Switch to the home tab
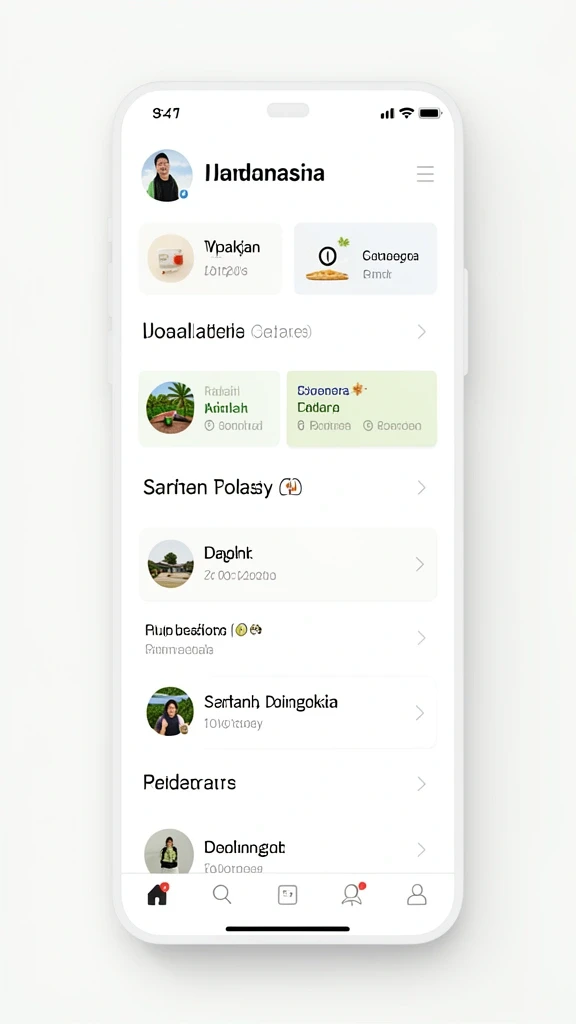The height and width of the screenshot is (1024, 576). pyautogui.click(x=157, y=894)
